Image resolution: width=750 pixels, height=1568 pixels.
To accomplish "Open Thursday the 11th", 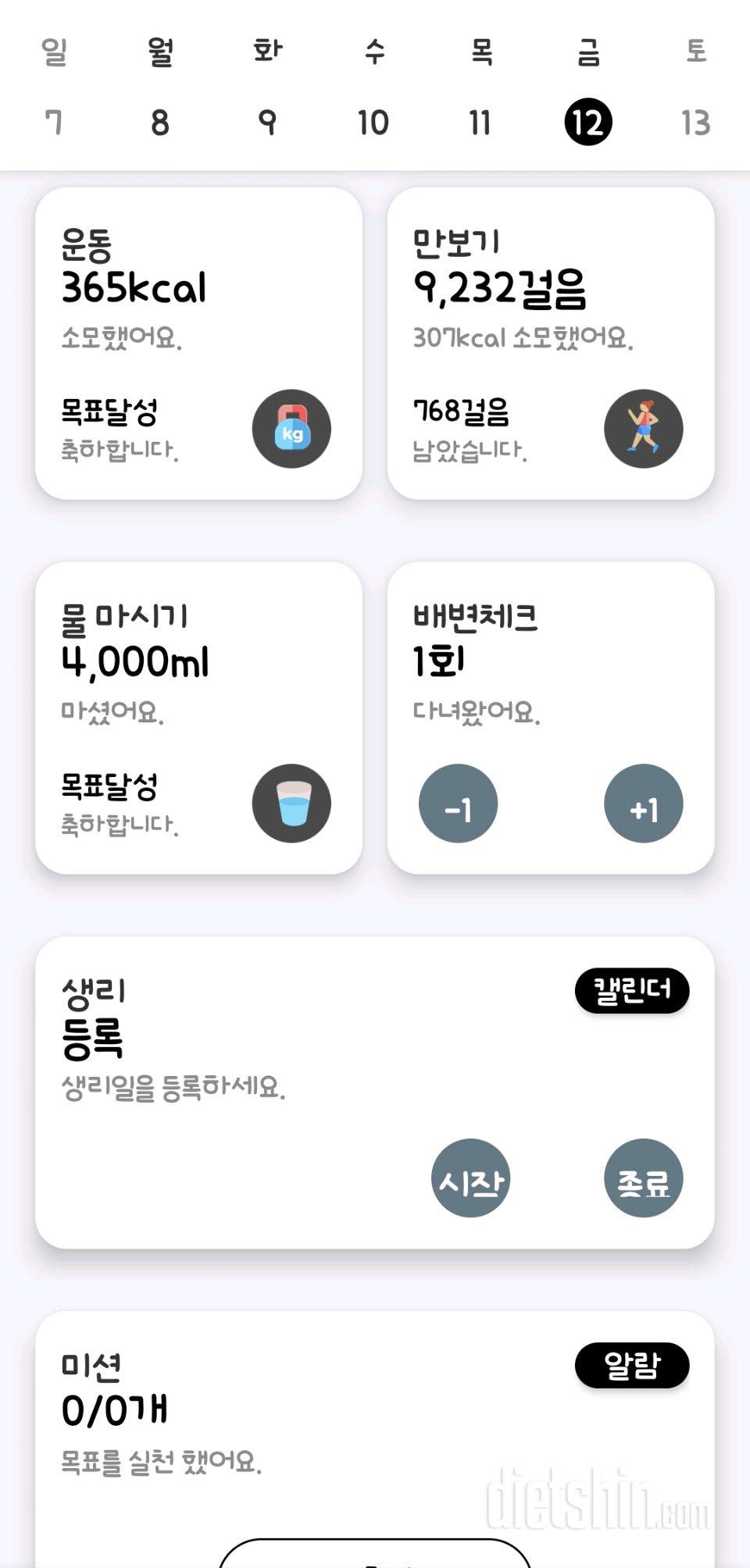I will 480,123.
